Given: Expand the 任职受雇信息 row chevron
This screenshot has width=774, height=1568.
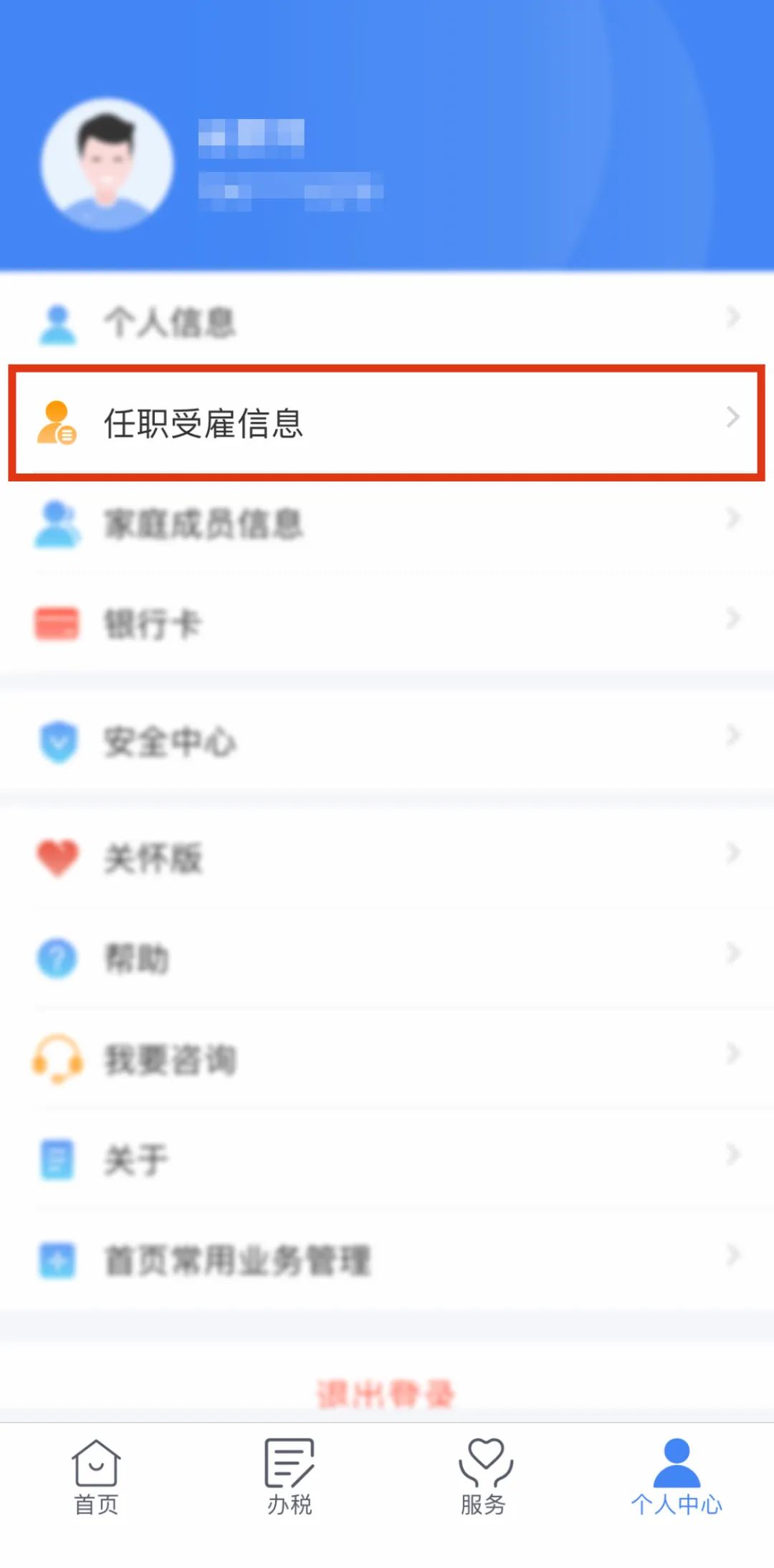Looking at the screenshot, I should pyautogui.click(x=734, y=417).
